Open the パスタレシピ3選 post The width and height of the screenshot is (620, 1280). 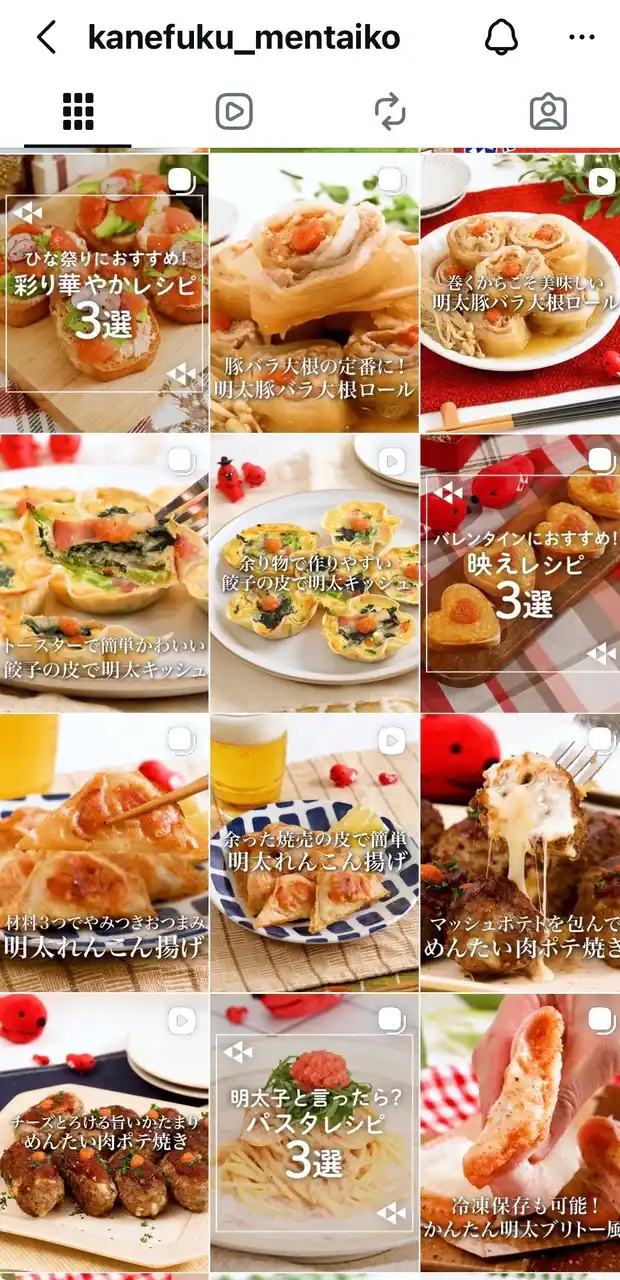(314, 1132)
